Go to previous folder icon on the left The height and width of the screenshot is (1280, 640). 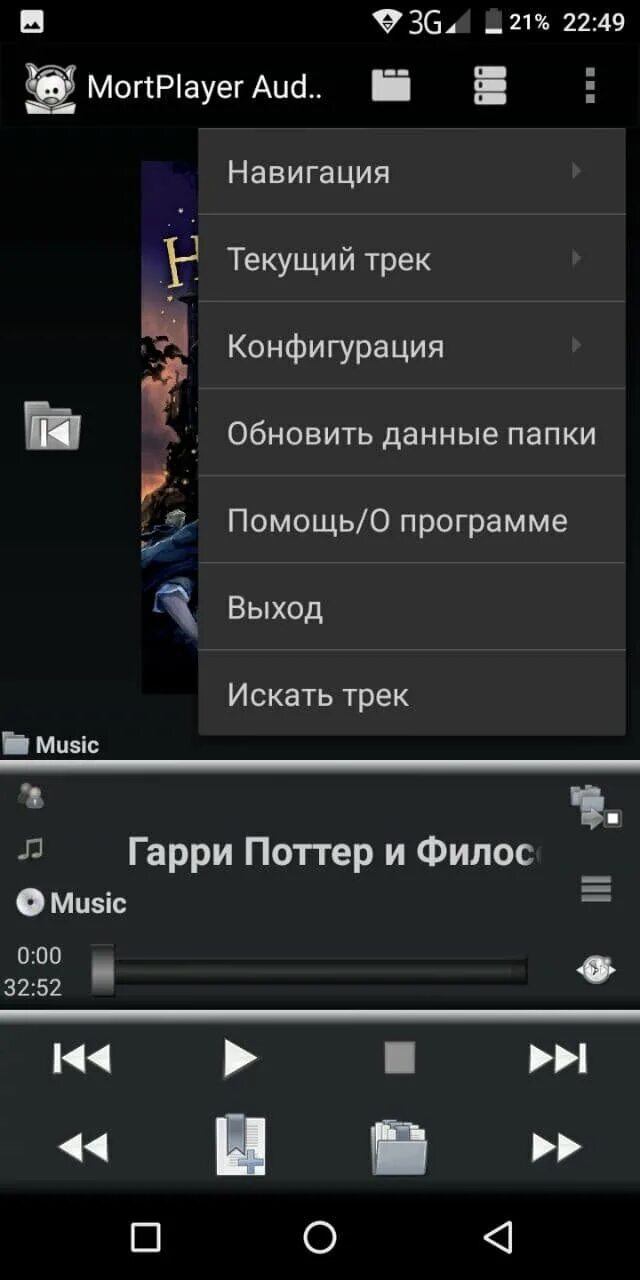click(52, 426)
